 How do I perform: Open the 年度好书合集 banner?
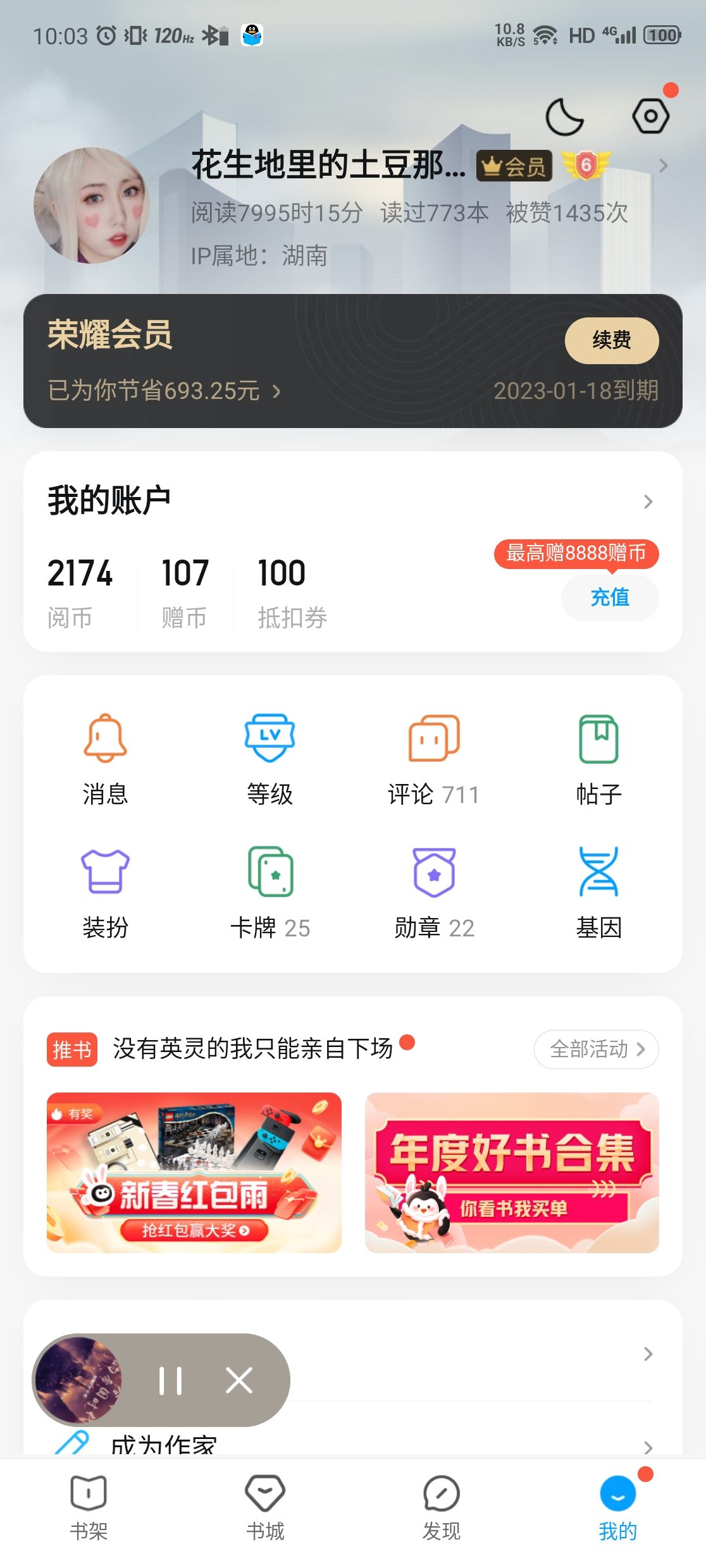pos(512,1172)
